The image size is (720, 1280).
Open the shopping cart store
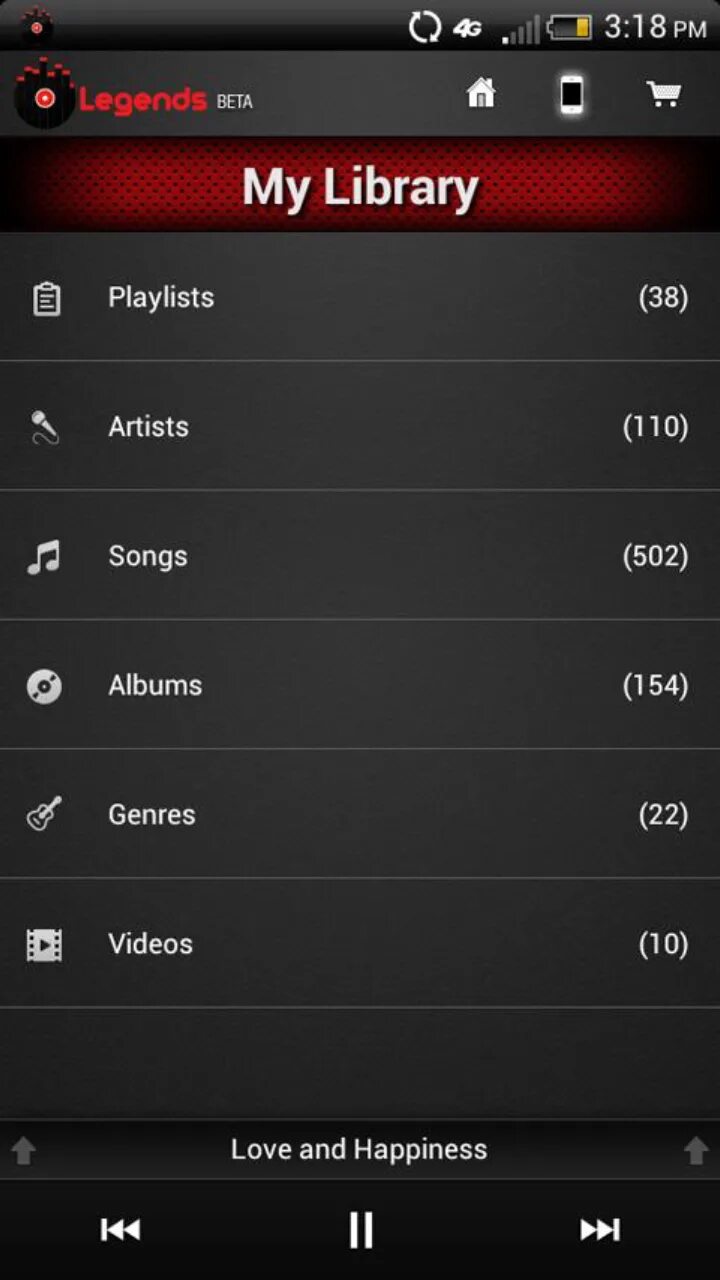click(663, 94)
